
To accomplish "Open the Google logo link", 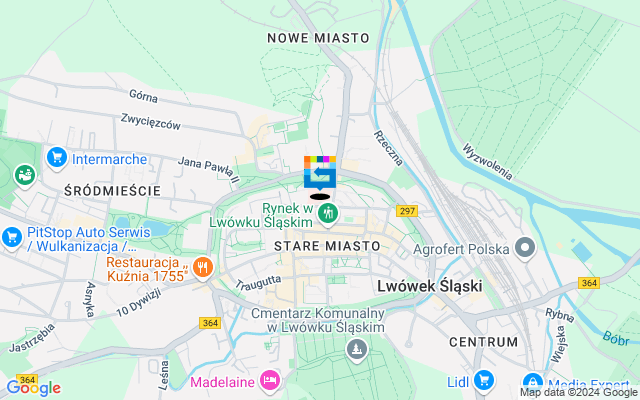I will 33,388.
